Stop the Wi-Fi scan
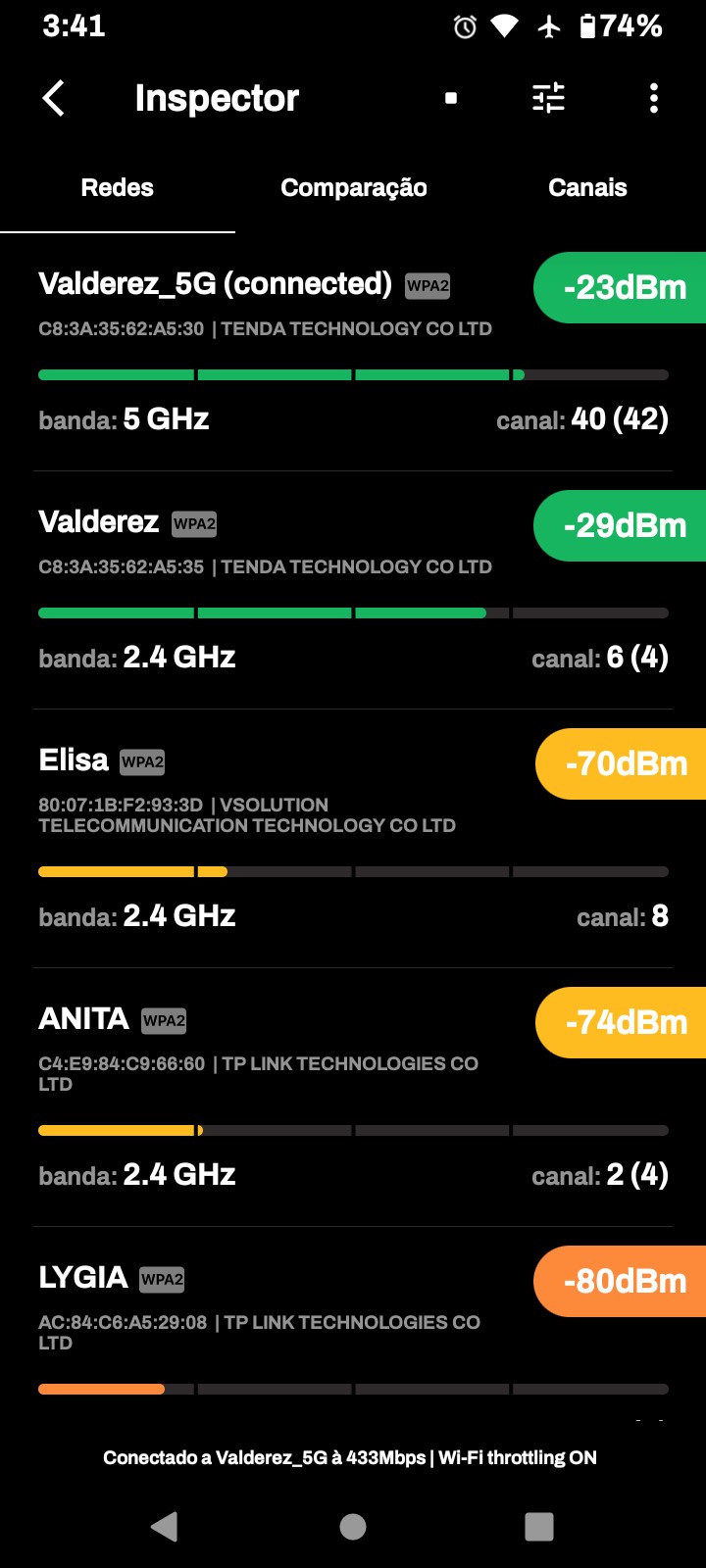This screenshot has height=1568, width=706. [x=451, y=98]
